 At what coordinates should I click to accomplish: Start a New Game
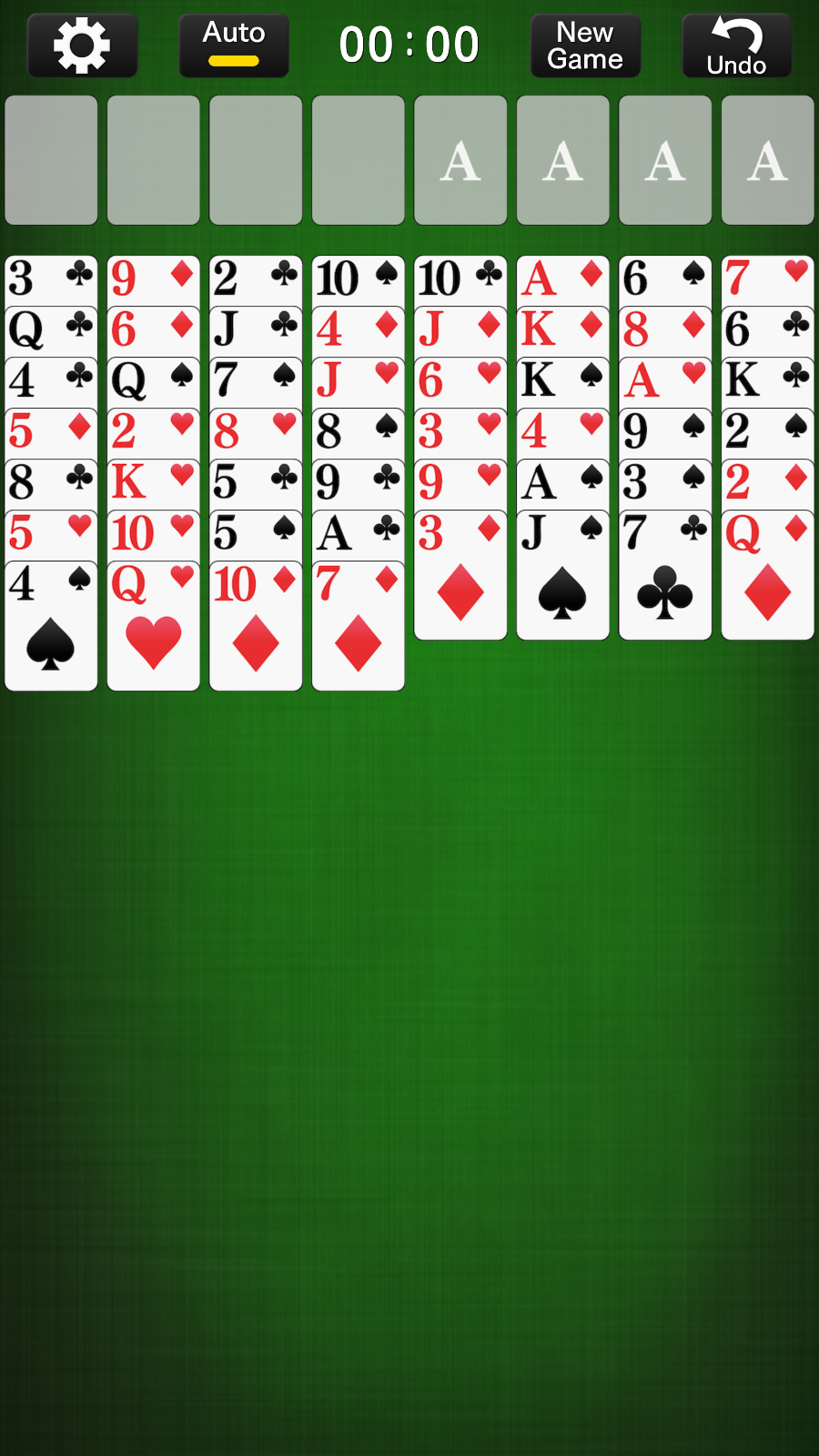(585, 45)
